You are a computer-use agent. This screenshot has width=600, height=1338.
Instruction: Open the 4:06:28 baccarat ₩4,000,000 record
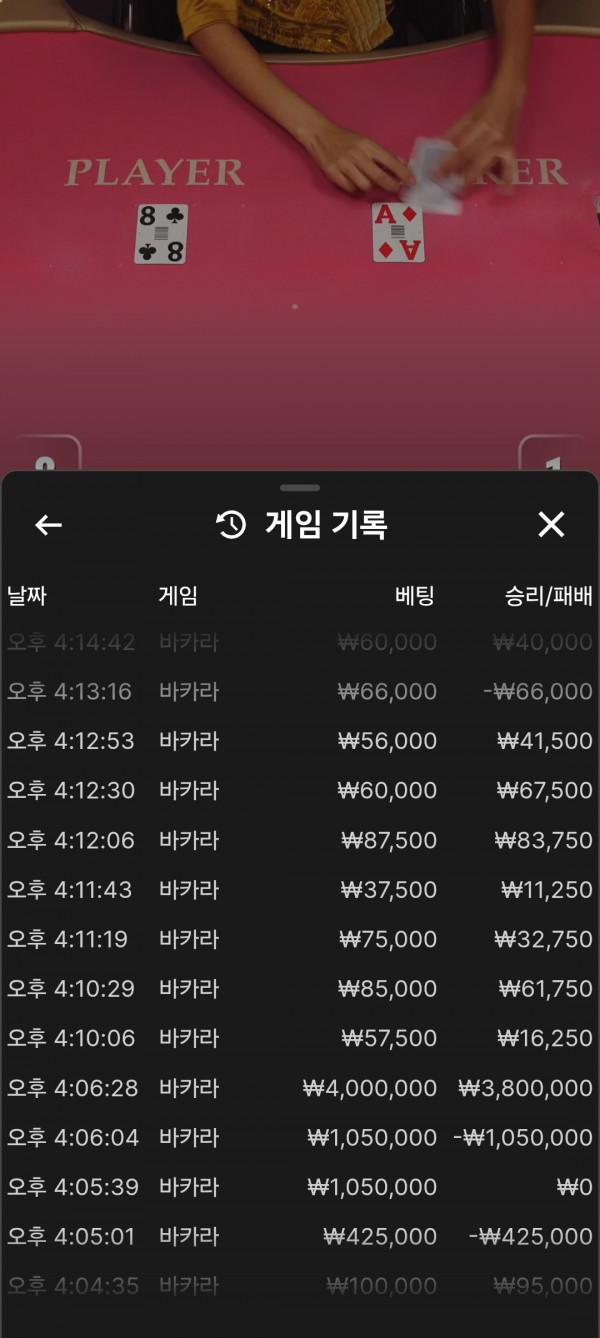pyautogui.click(x=300, y=1088)
